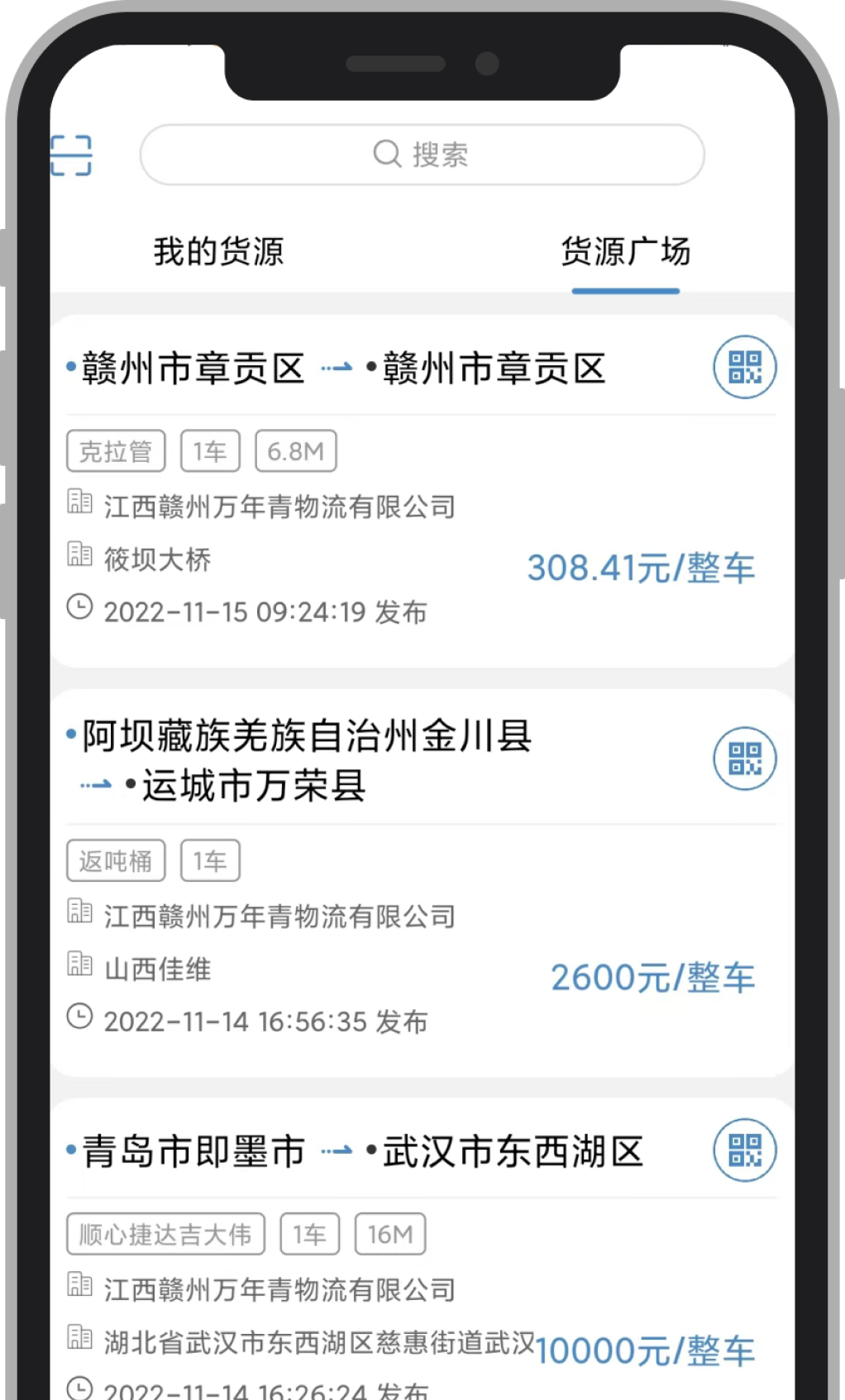
Task: Show QR code for 赣州市章贡区 cargo
Action: (x=744, y=367)
